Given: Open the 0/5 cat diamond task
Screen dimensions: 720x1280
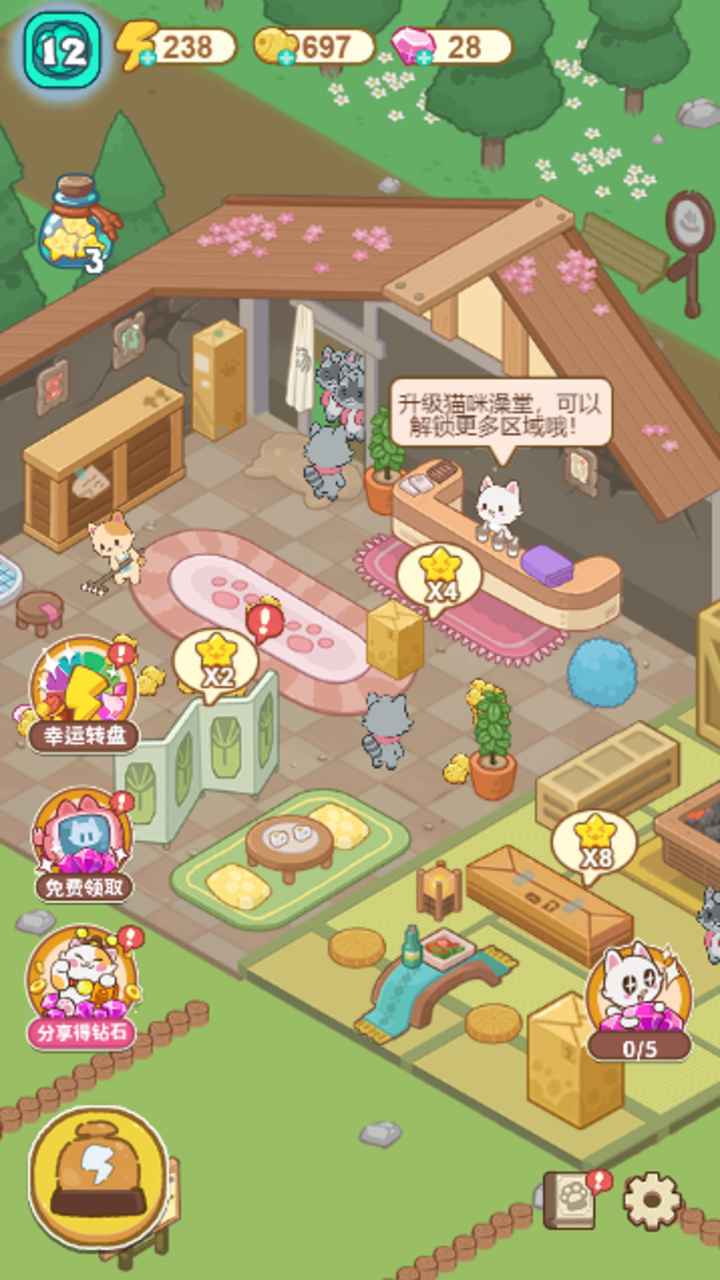Looking at the screenshot, I should coord(639,1001).
